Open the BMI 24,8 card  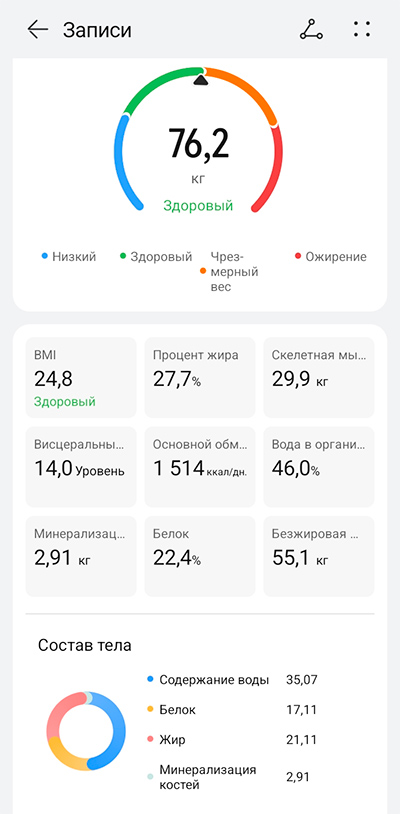(x=81, y=377)
